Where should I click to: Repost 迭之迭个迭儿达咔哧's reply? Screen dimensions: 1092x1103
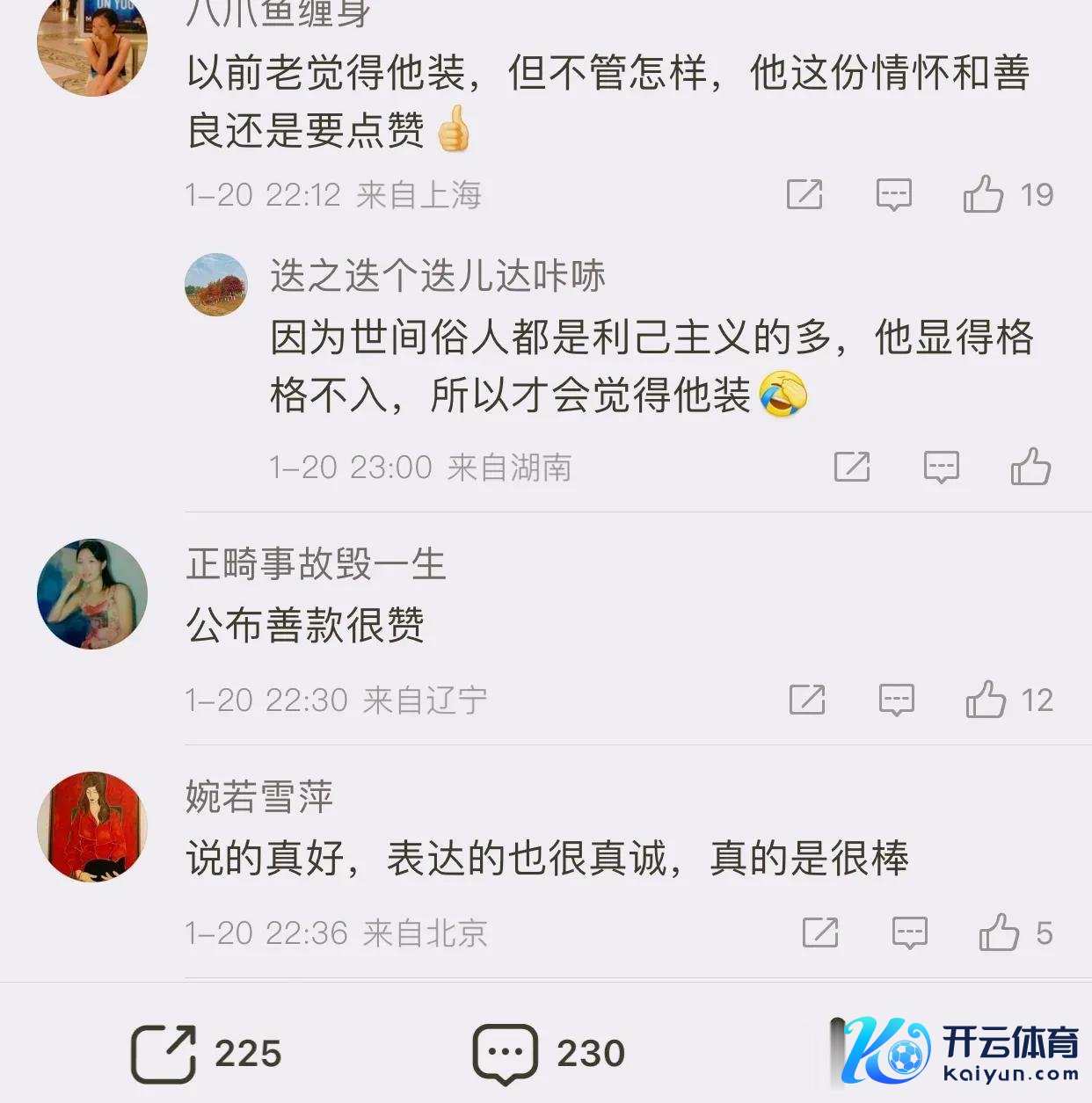851,467
